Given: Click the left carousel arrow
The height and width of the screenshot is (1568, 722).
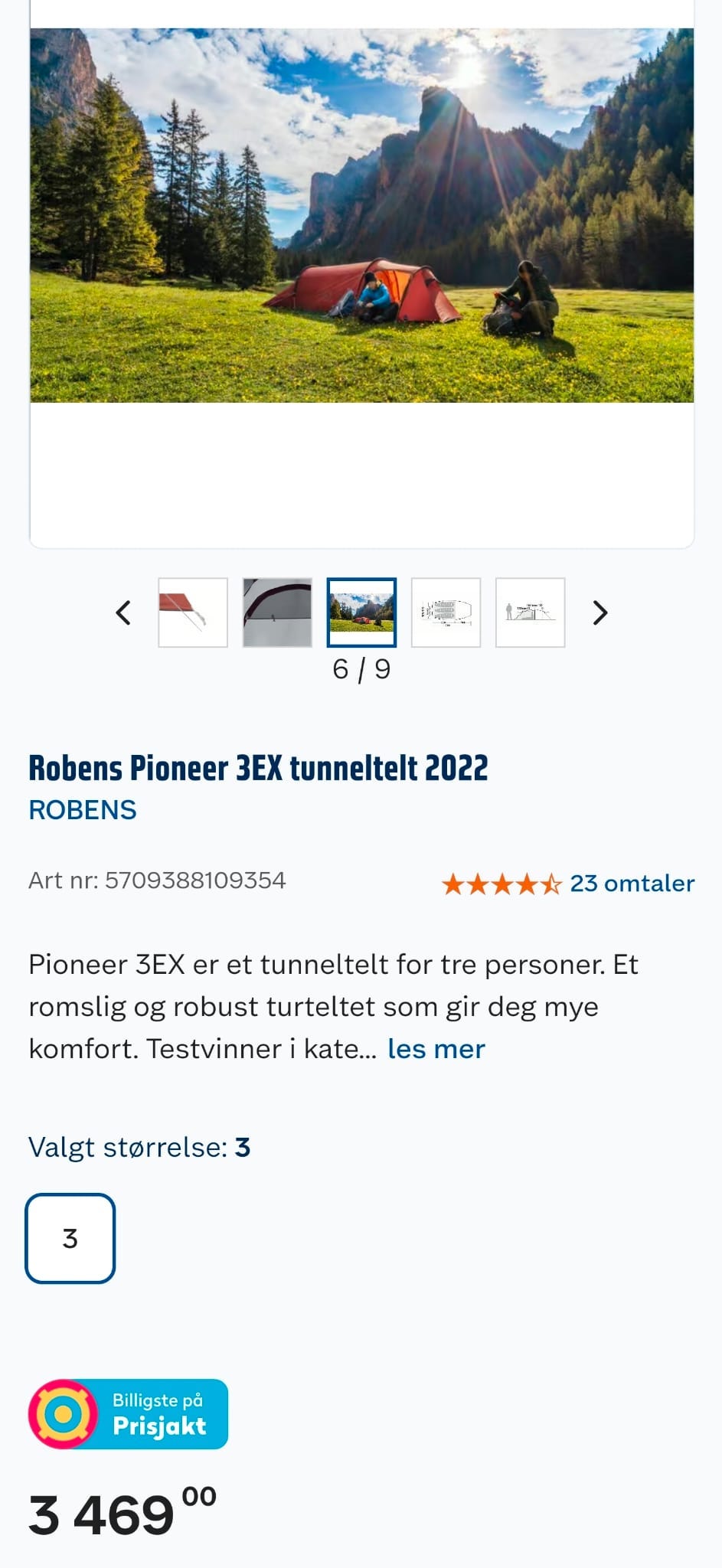Looking at the screenshot, I should point(123,613).
